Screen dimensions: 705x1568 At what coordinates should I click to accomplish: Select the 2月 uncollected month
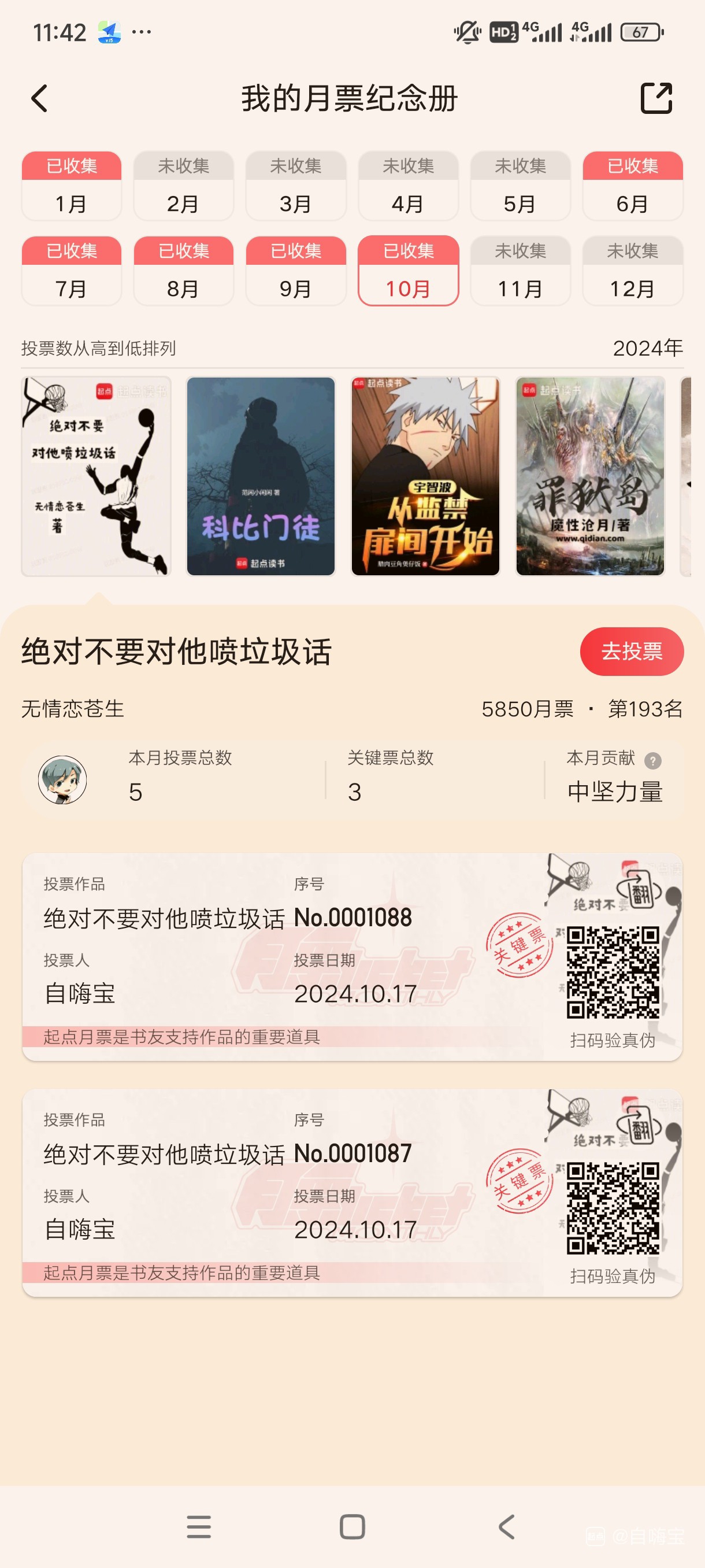pos(183,186)
